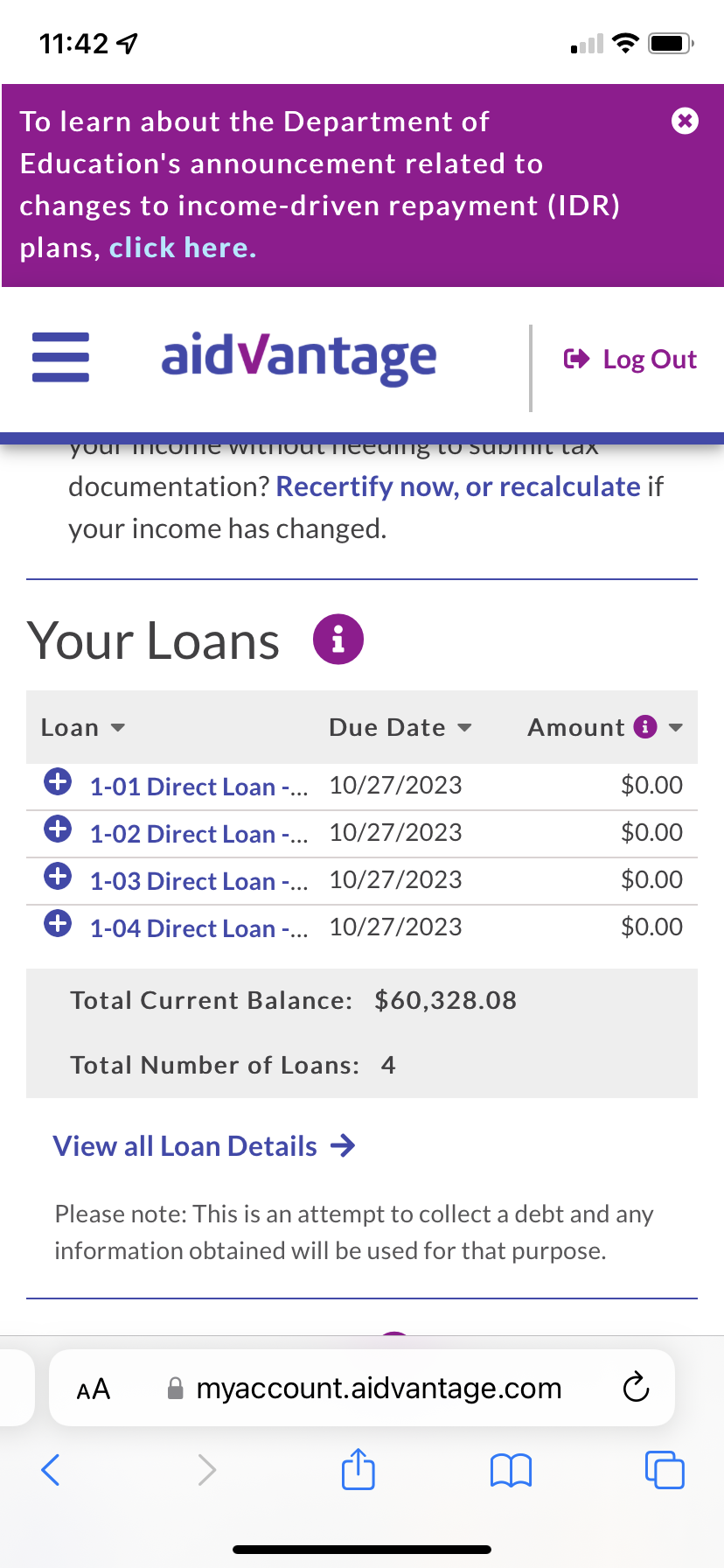Show open Safari tabs
The image size is (724, 1568).
click(x=665, y=1470)
